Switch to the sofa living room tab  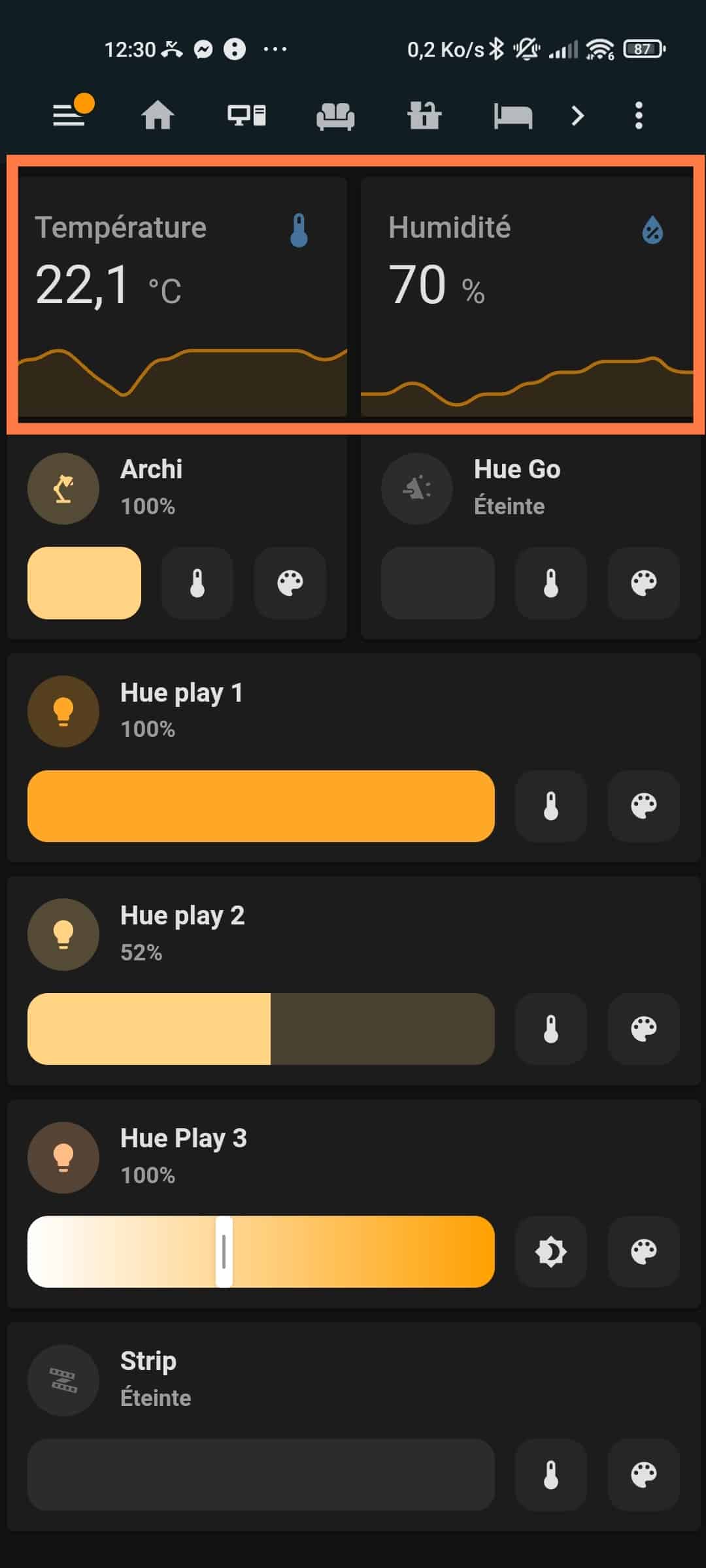(x=335, y=116)
